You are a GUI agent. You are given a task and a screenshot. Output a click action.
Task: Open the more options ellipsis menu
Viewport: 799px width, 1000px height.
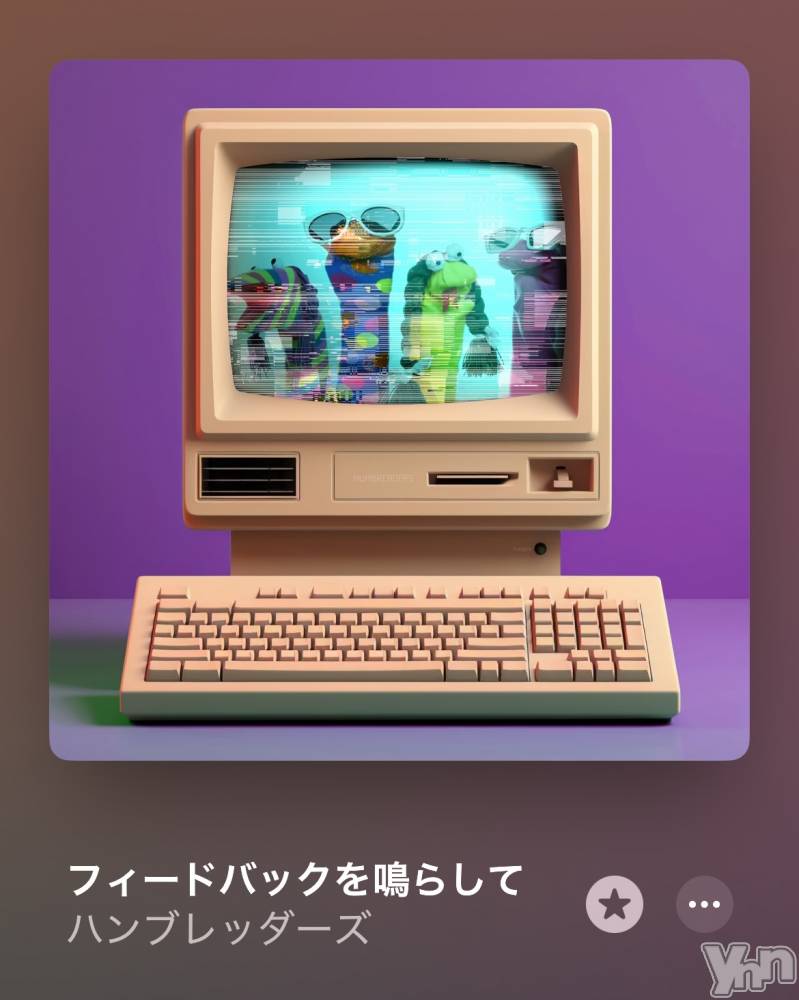pos(705,905)
